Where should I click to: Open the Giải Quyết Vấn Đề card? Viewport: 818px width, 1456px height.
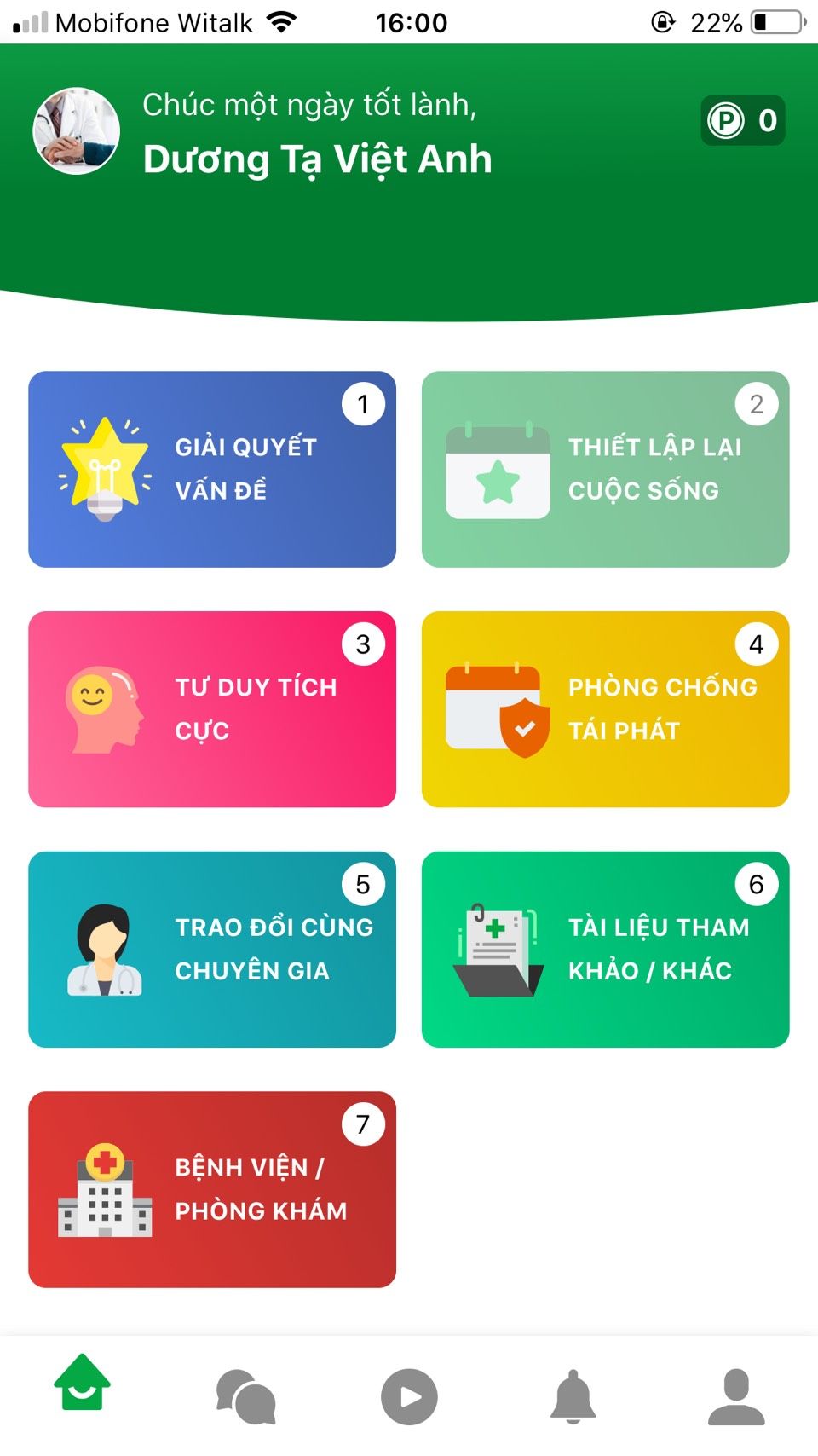[x=212, y=469]
